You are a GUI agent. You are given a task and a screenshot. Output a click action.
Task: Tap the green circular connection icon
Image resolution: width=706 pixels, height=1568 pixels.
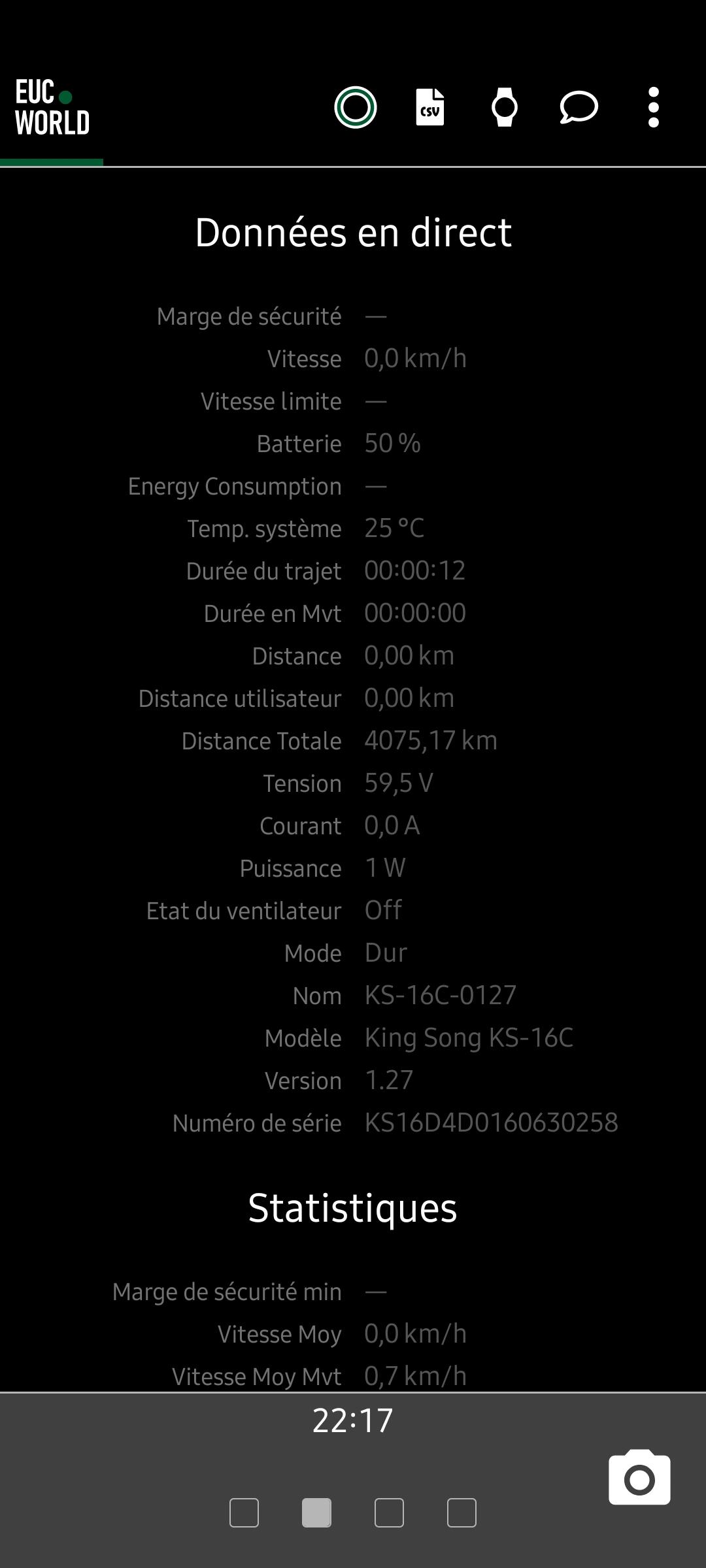[356, 107]
